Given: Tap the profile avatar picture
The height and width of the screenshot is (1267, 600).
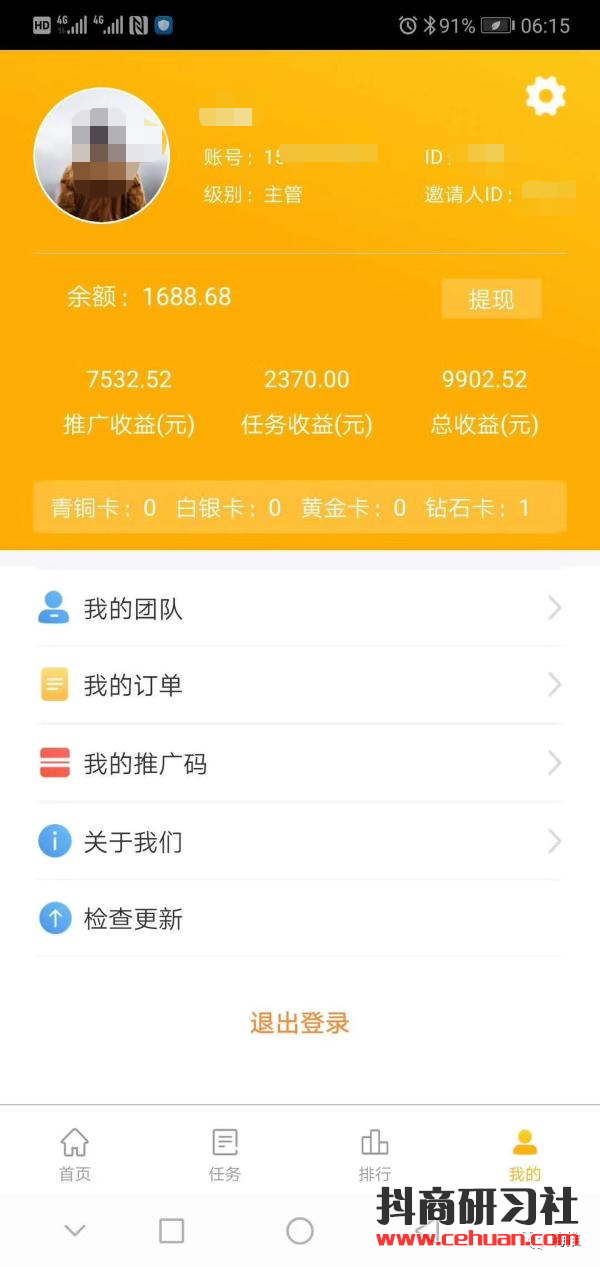Looking at the screenshot, I should 101,155.
